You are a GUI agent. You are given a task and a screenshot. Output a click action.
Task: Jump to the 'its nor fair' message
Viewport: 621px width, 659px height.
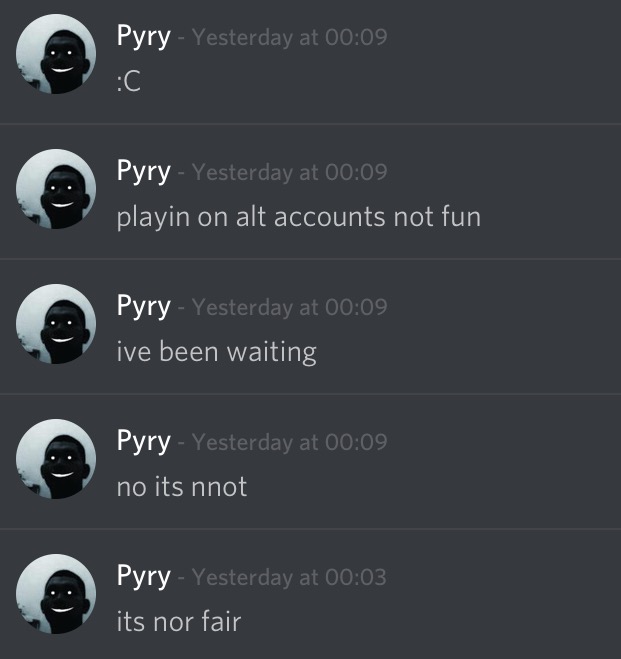point(178,621)
